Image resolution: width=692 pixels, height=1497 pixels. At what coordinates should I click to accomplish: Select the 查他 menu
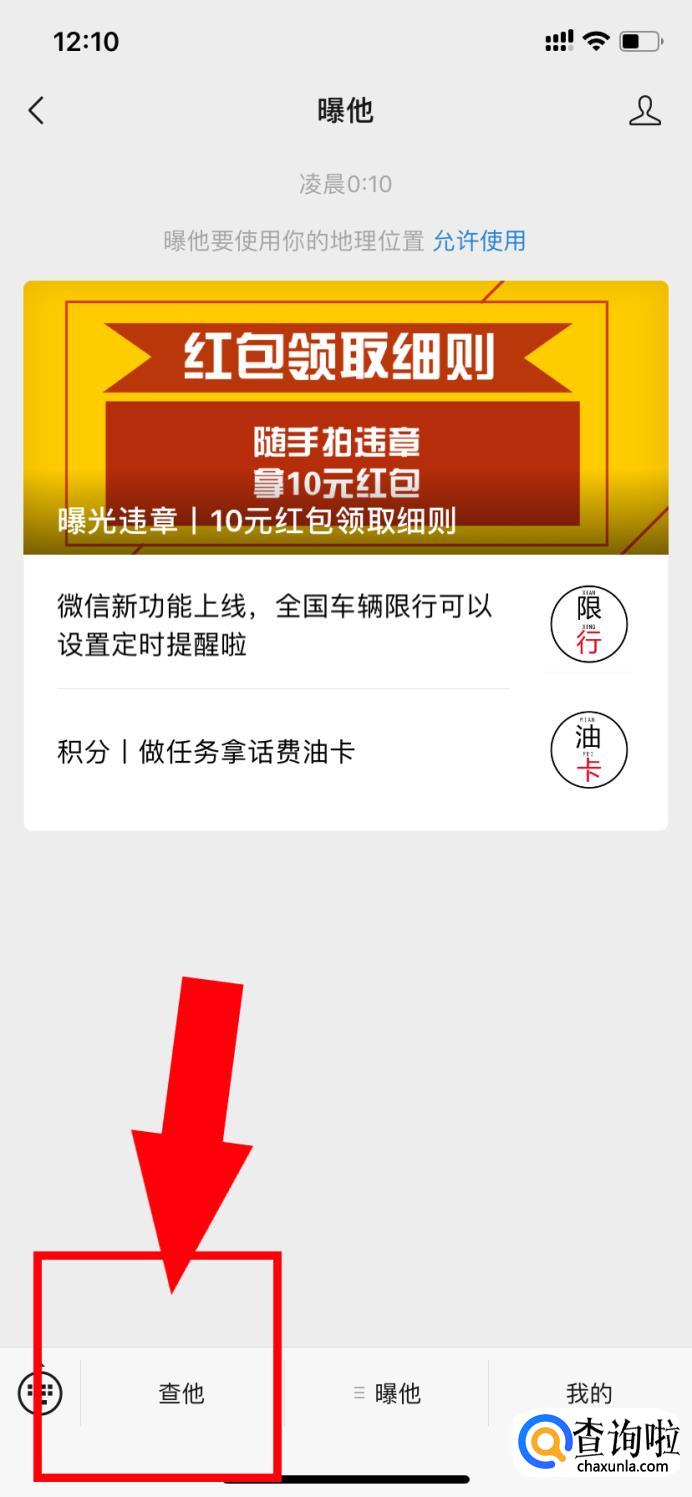[x=181, y=1392]
